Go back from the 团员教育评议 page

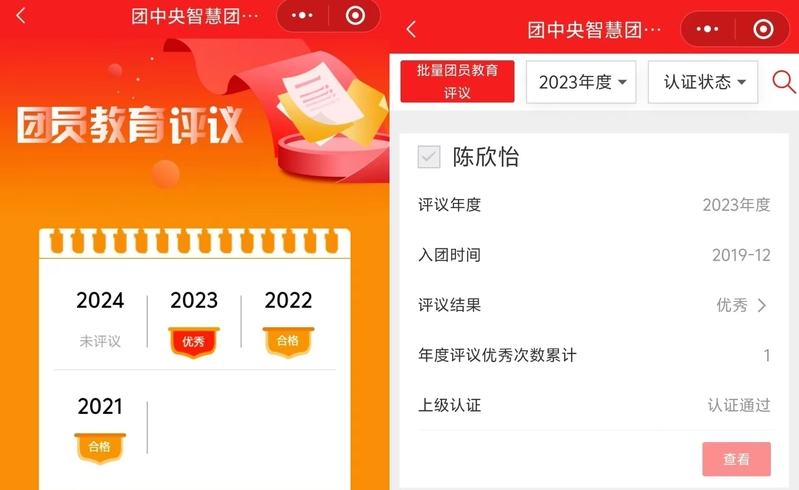coord(22,16)
